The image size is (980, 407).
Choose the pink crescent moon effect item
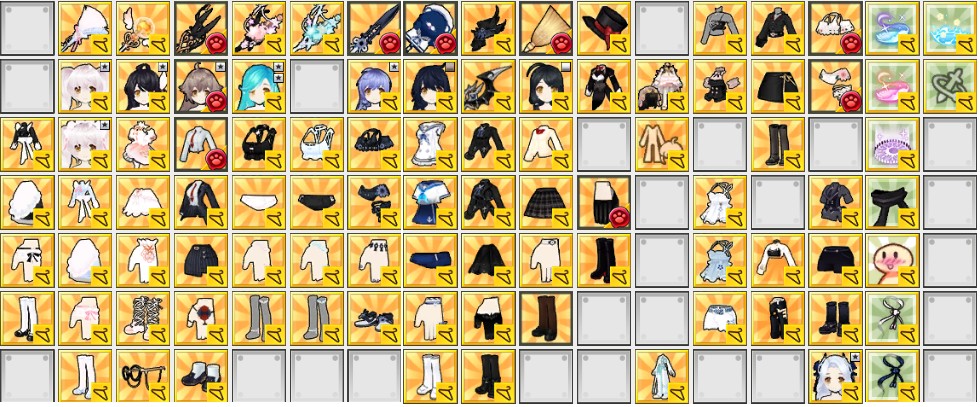[x=892, y=85]
